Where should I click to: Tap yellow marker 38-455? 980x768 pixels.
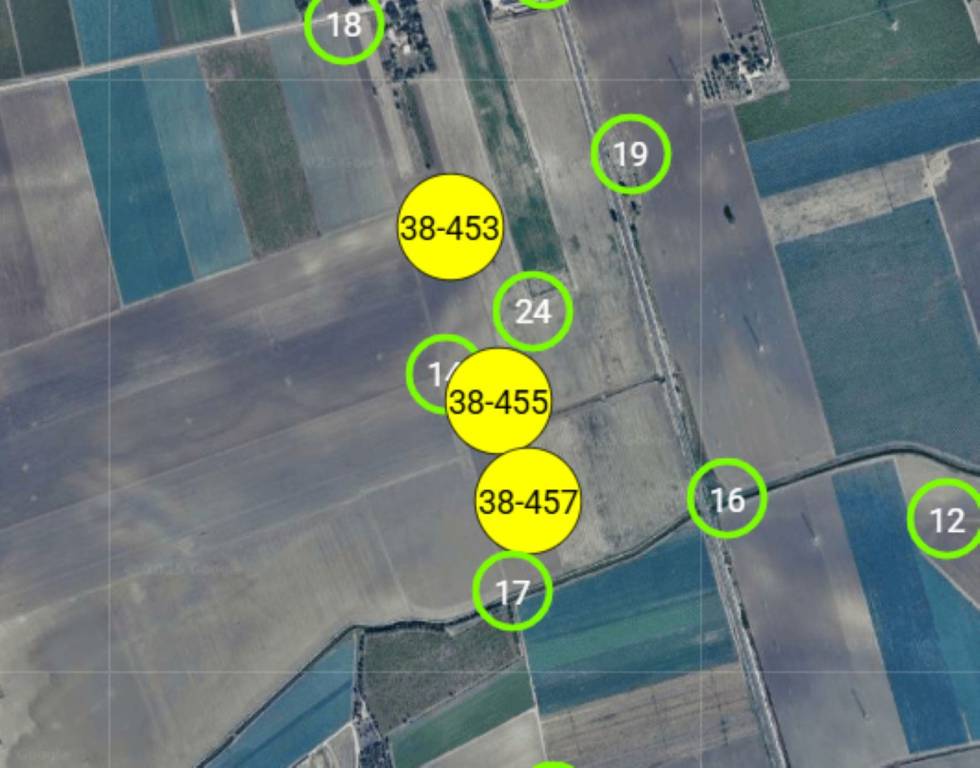(498, 401)
